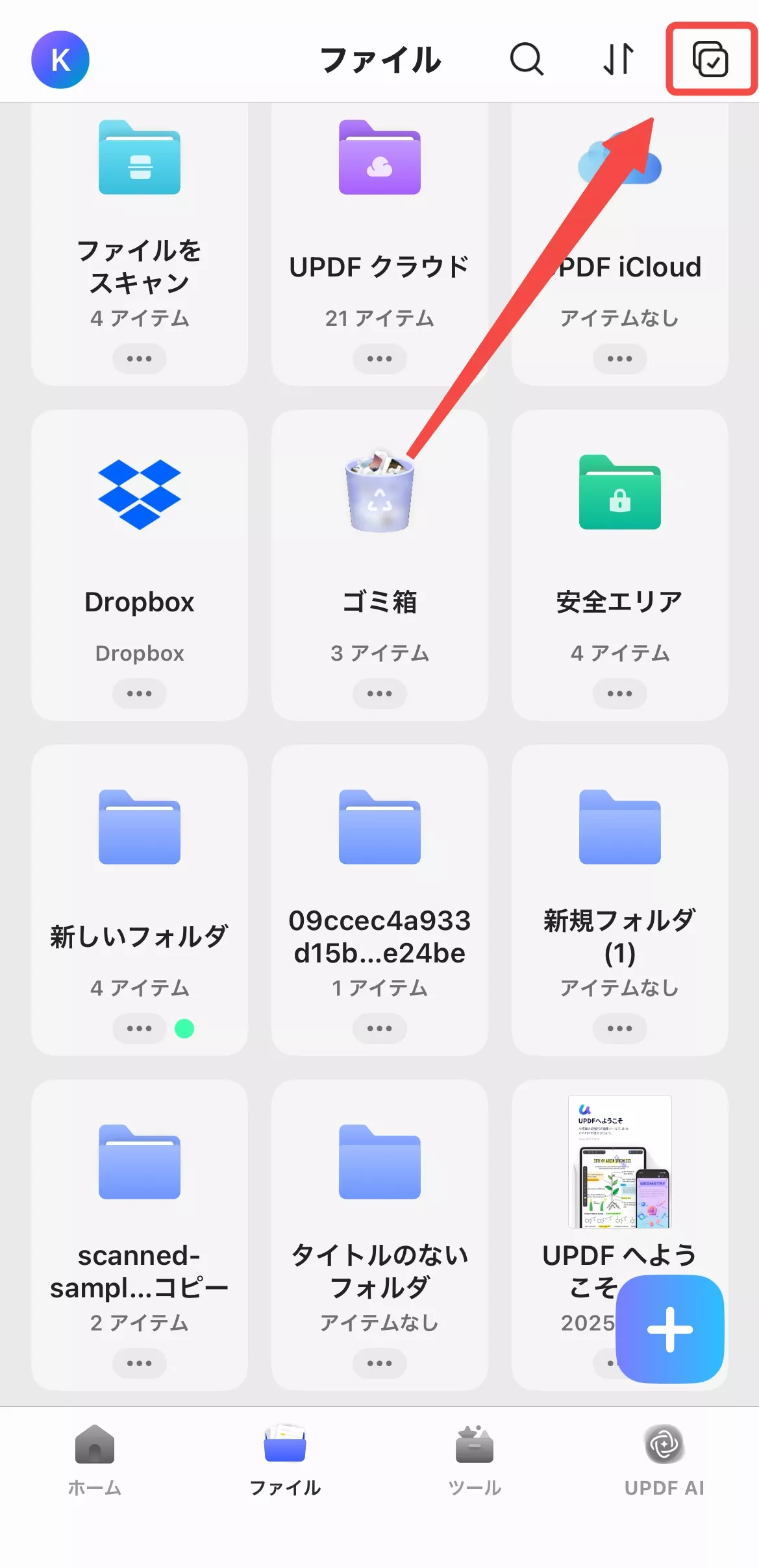
Task: Show more options for UPDF クラウド
Action: click(379, 359)
